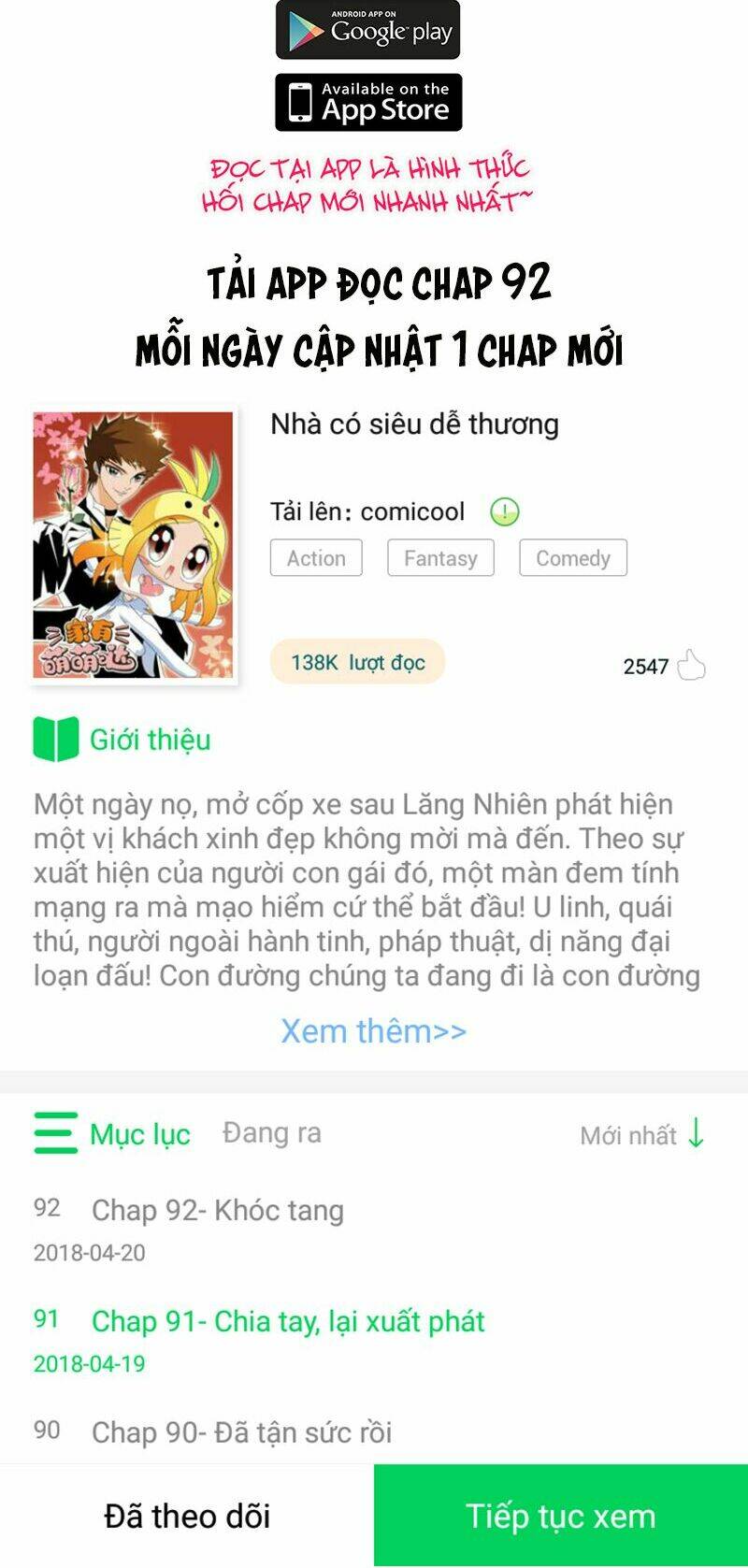748x1568 pixels.
Task: Expand the description with Xem thêm
Action: coord(374,1030)
